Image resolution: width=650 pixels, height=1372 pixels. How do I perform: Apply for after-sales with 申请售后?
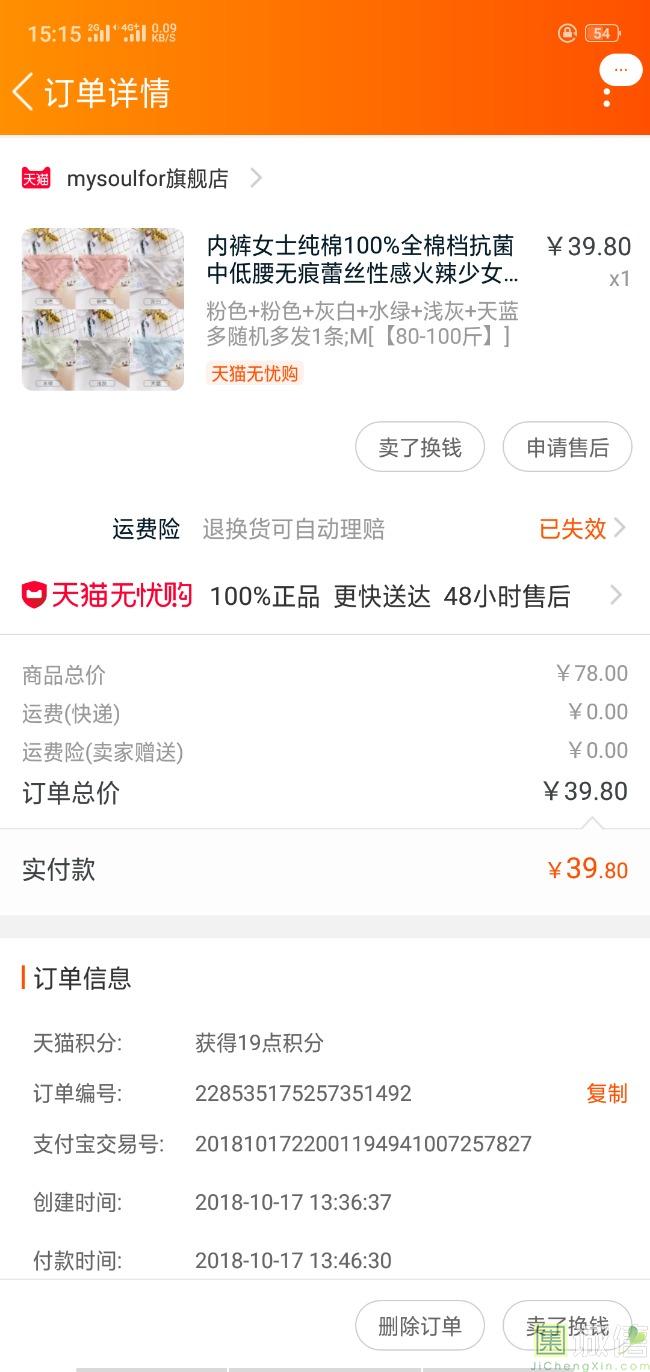click(567, 447)
